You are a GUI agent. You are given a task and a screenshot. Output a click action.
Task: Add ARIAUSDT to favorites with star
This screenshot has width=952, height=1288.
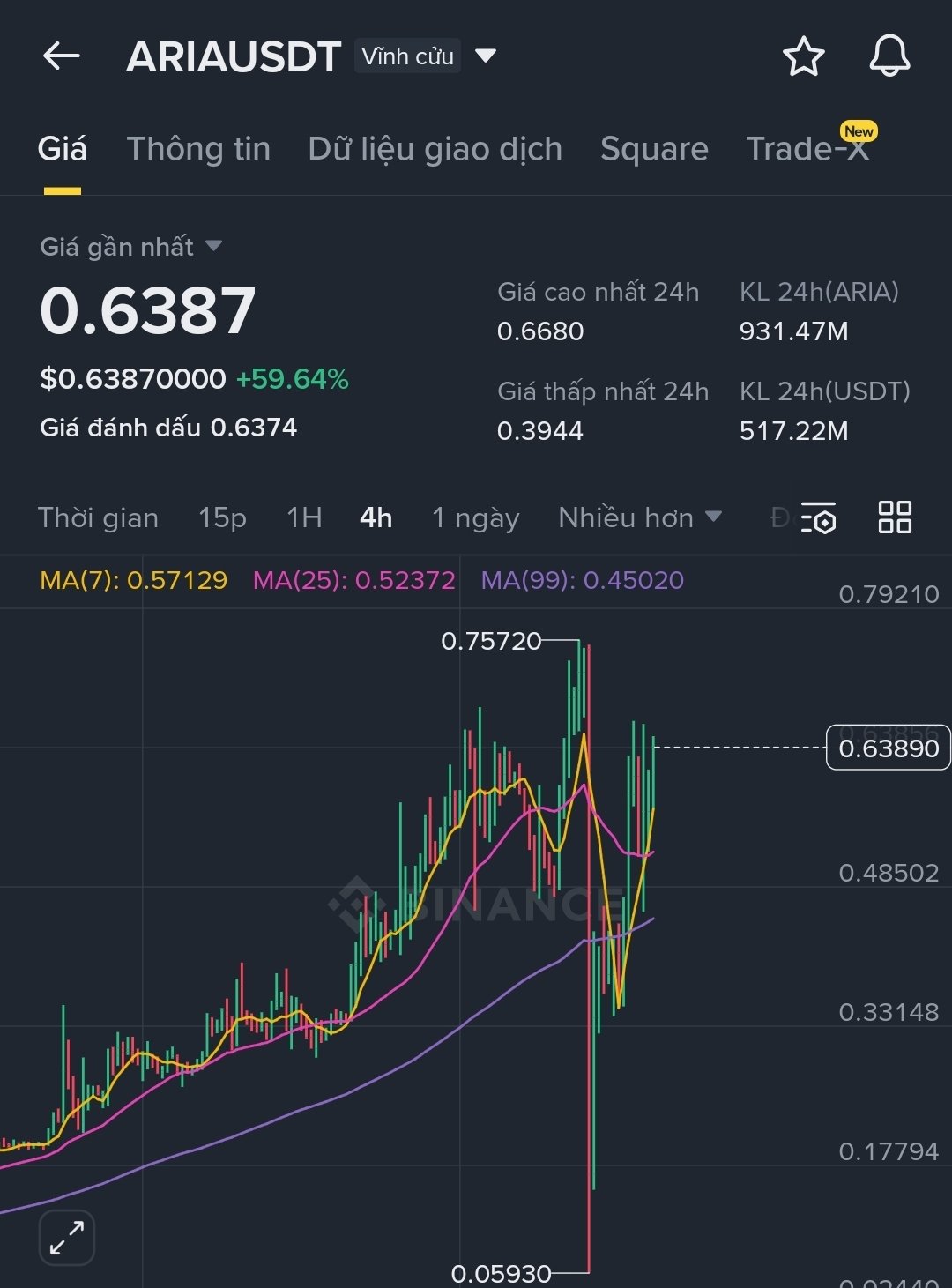(803, 56)
